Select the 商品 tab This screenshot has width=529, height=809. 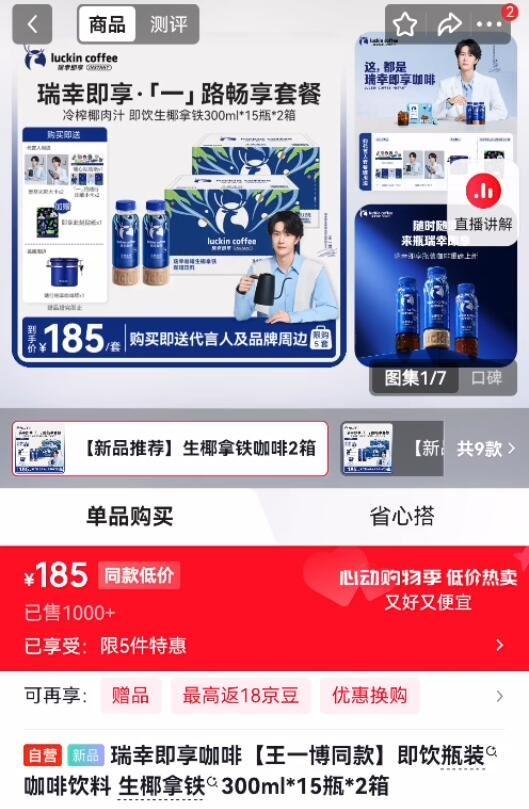(x=107, y=24)
